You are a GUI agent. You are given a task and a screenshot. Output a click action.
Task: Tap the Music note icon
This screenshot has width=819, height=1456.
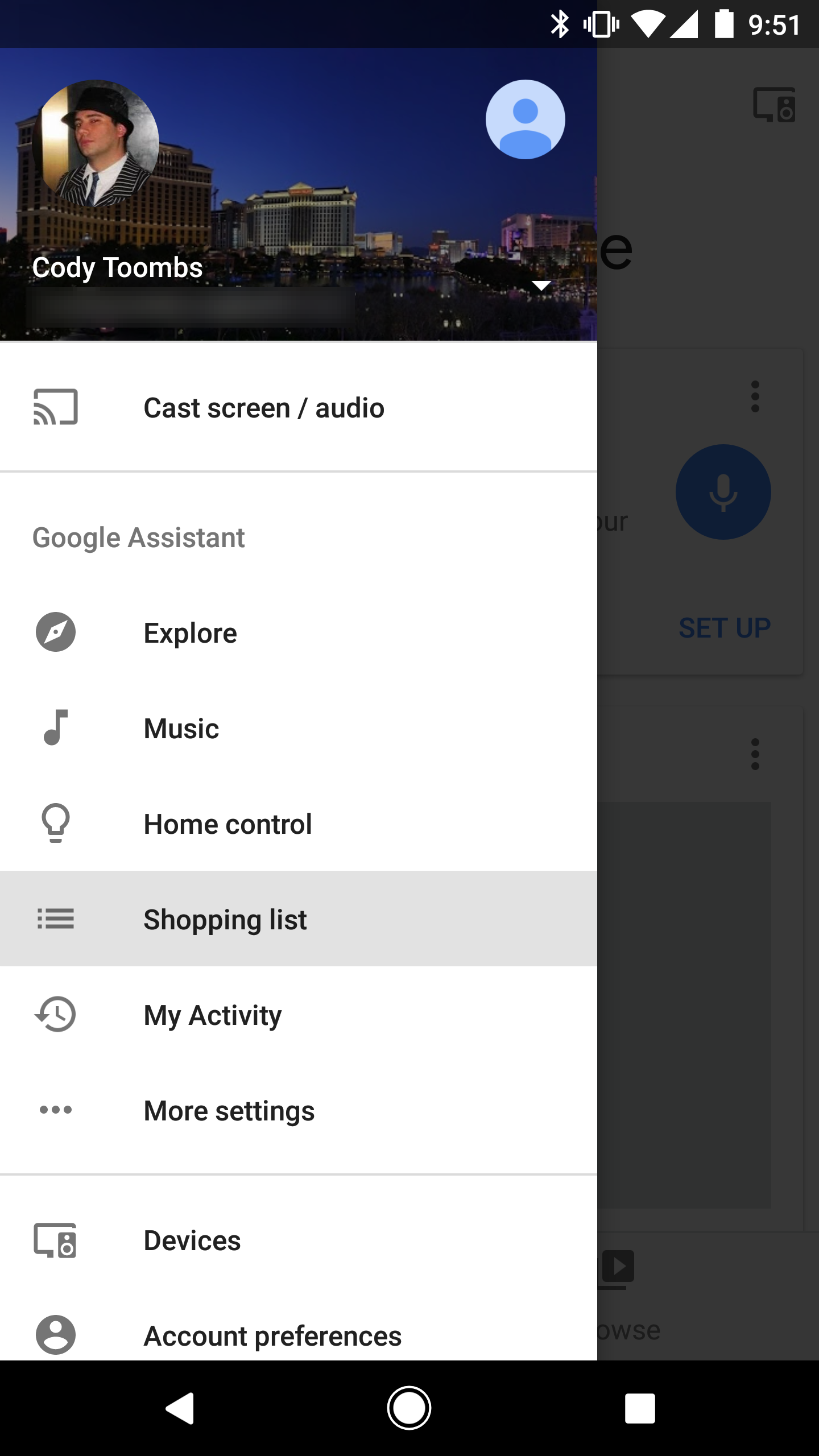pos(56,729)
